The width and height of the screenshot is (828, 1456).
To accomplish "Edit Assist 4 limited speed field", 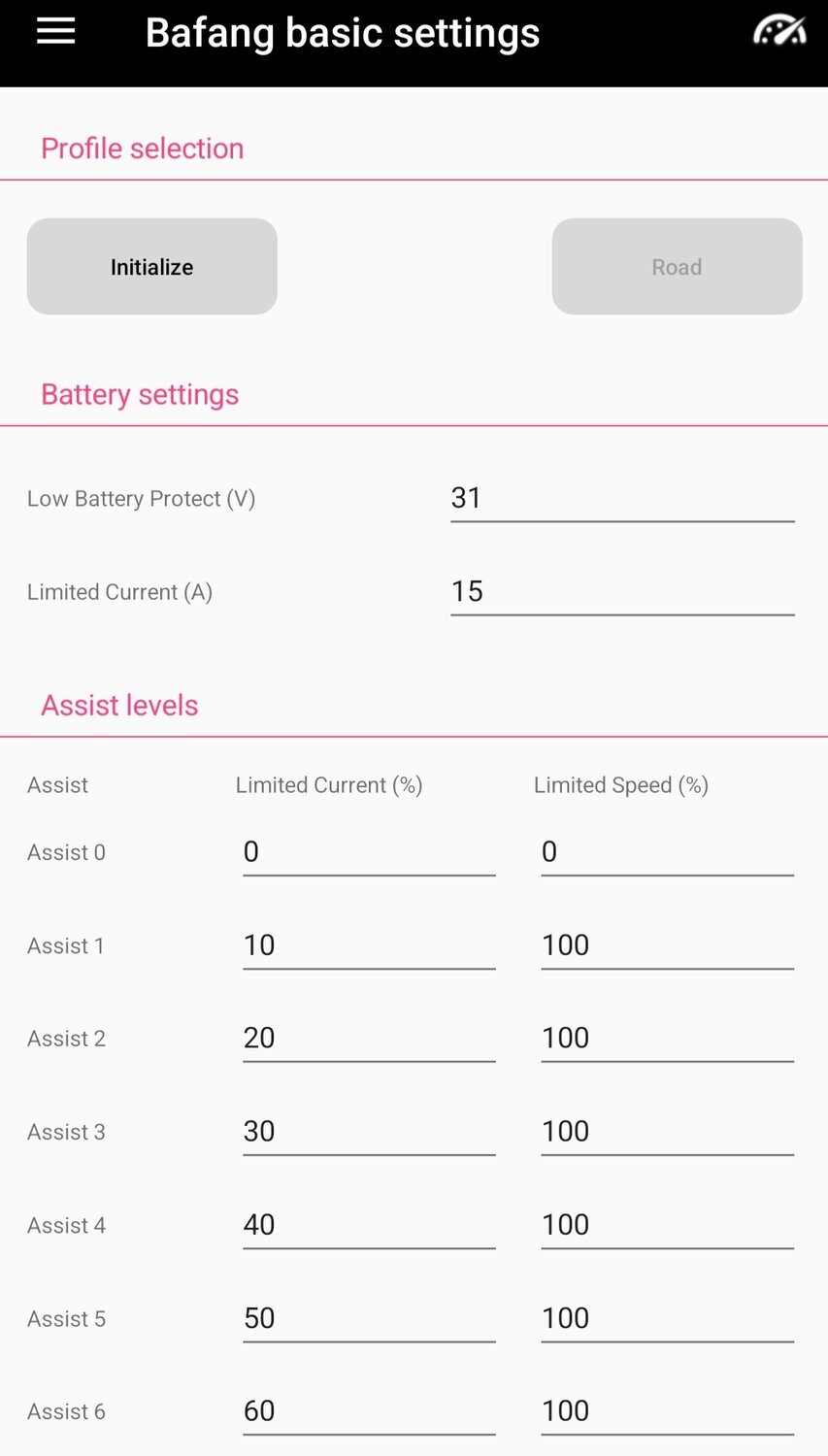I will coord(667,1225).
